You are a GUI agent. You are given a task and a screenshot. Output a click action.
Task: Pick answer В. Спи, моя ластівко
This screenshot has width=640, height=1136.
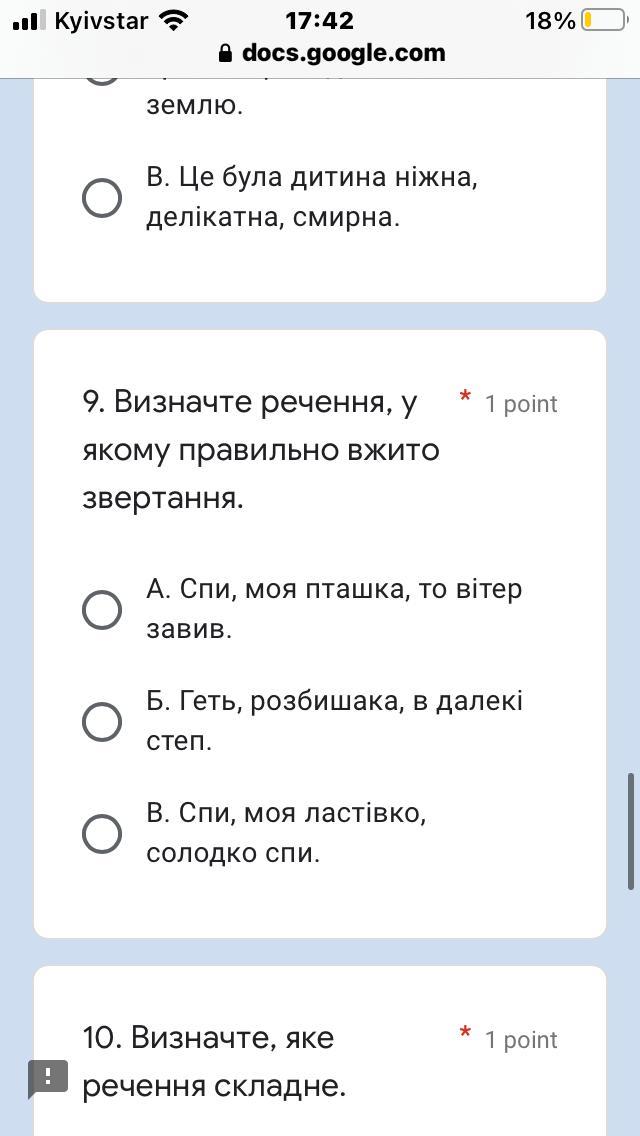101,834
